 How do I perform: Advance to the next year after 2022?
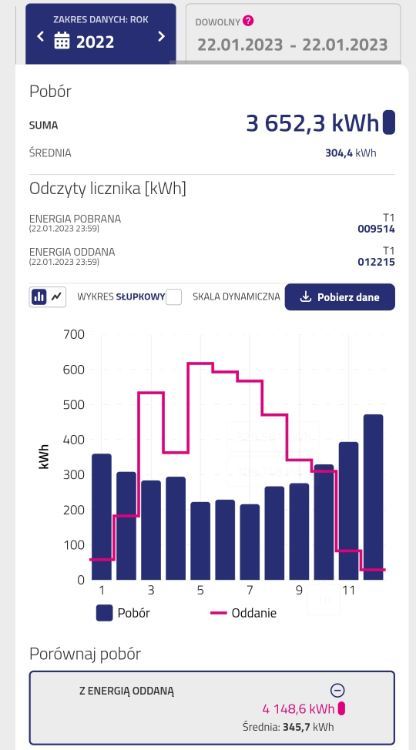[x=161, y=37]
